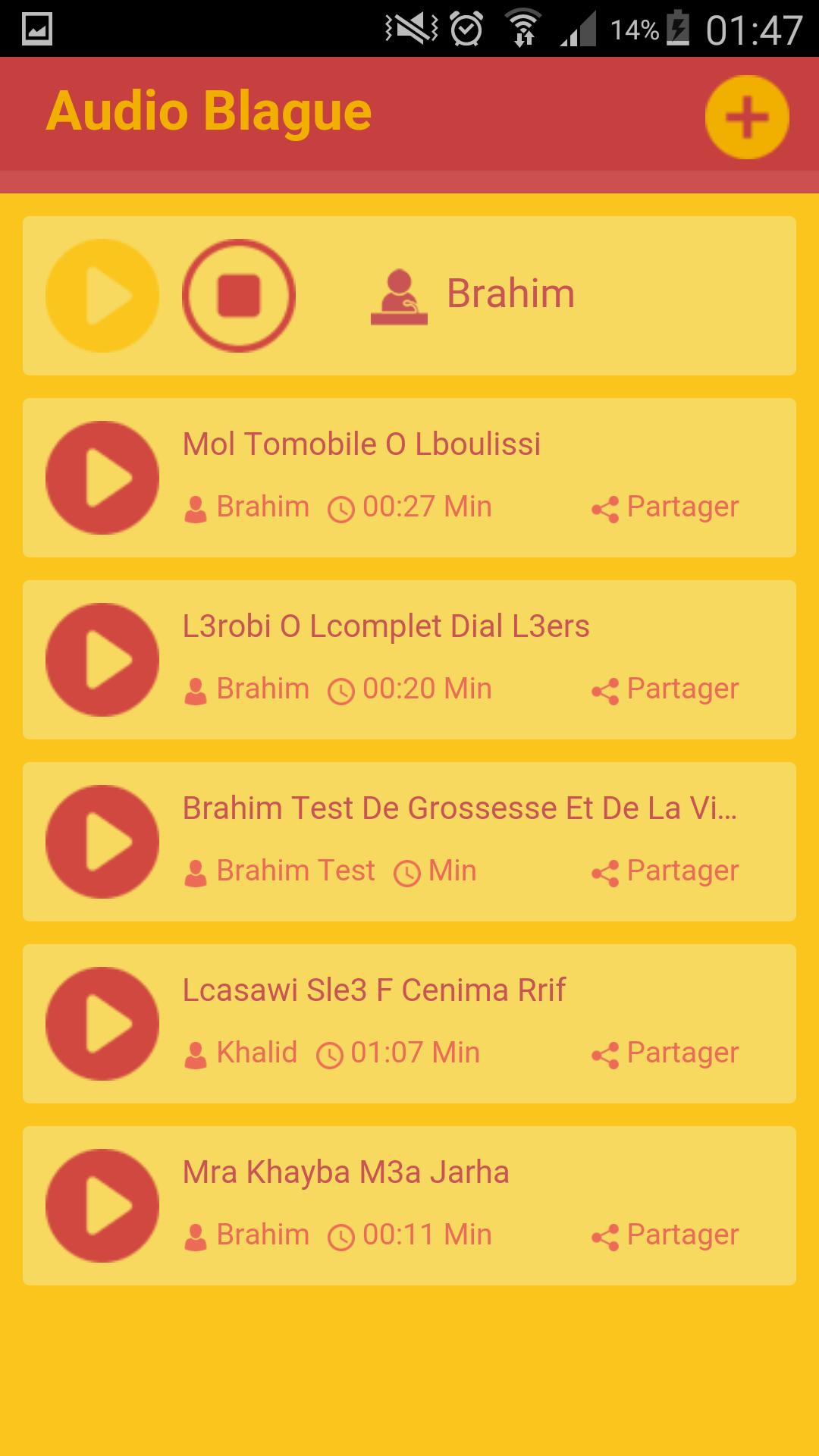The width and height of the screenshot is (819, 1456).
Task: Tap the faded play button beside Brahim
Action: tap(102, 296)
